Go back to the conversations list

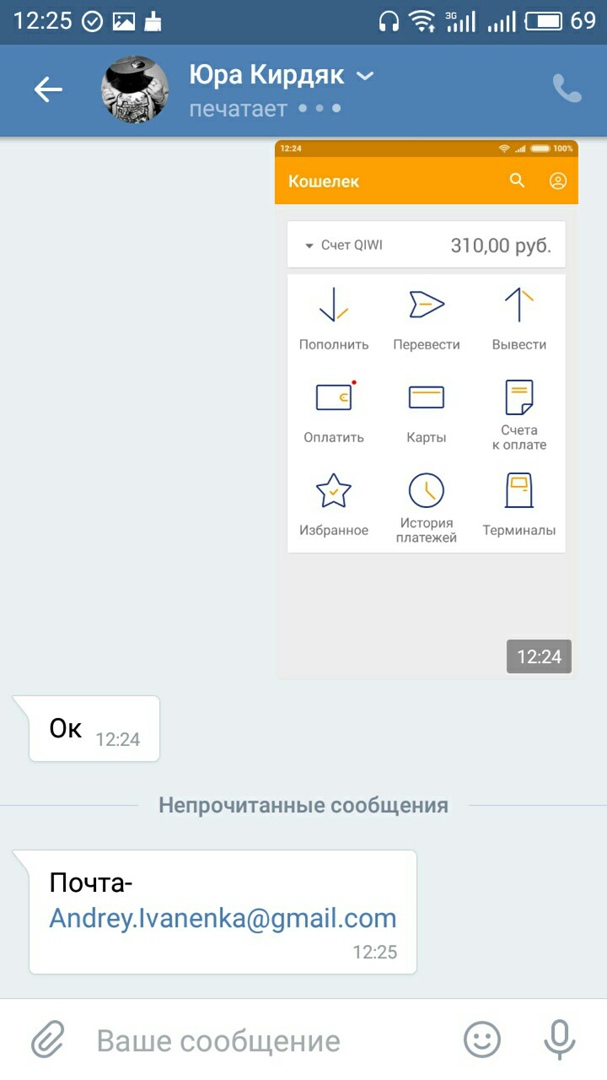(x=48, y=90)
